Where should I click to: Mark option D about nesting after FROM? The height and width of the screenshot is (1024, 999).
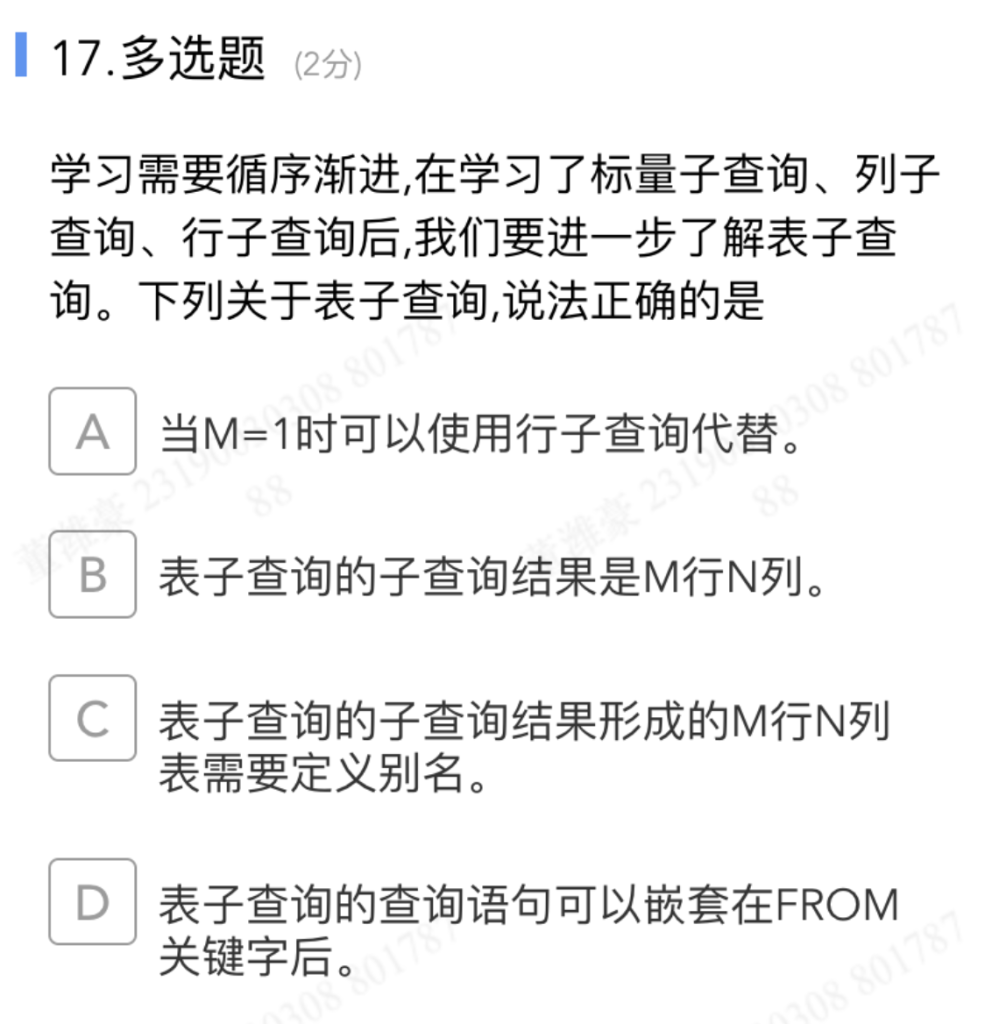click(92, 902)
